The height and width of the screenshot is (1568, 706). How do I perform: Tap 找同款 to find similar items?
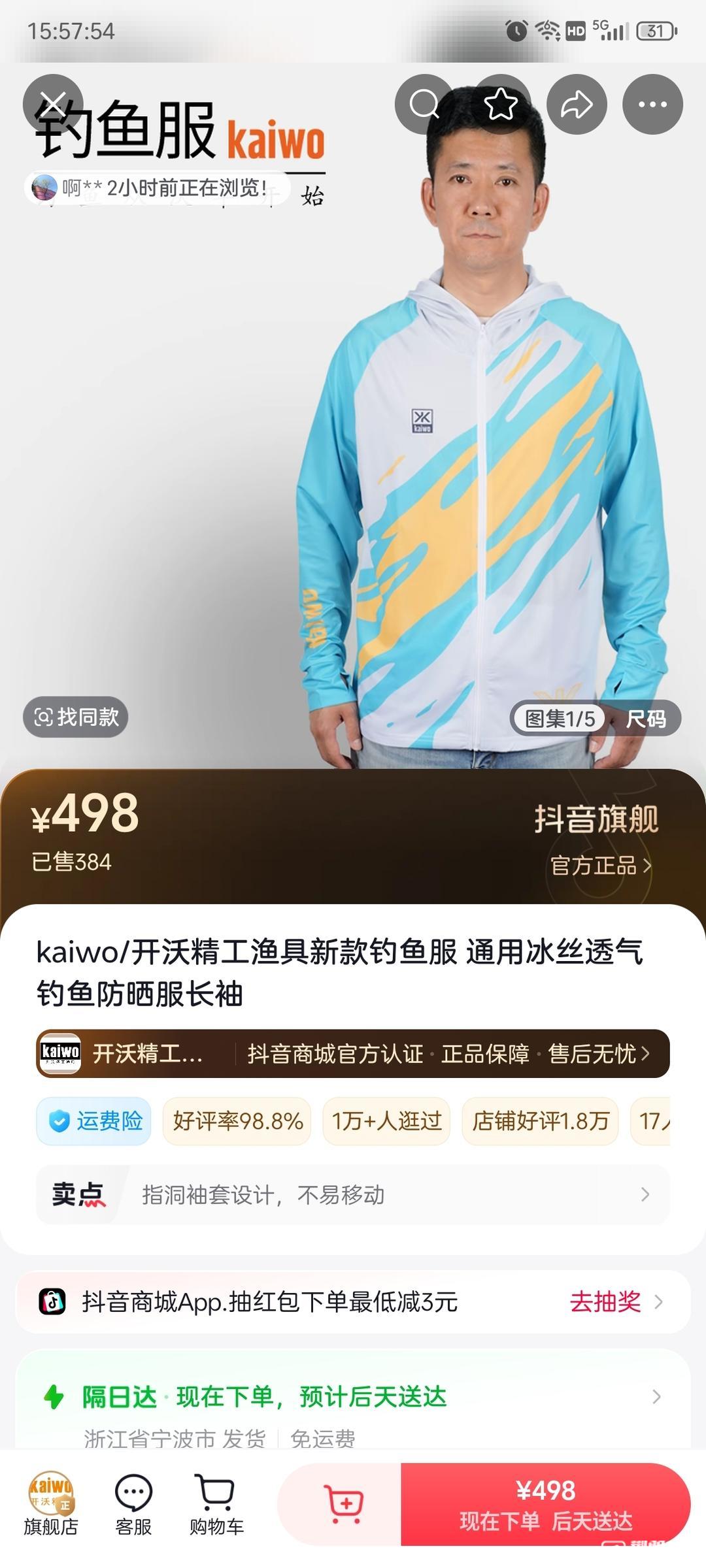click(76, 717)
